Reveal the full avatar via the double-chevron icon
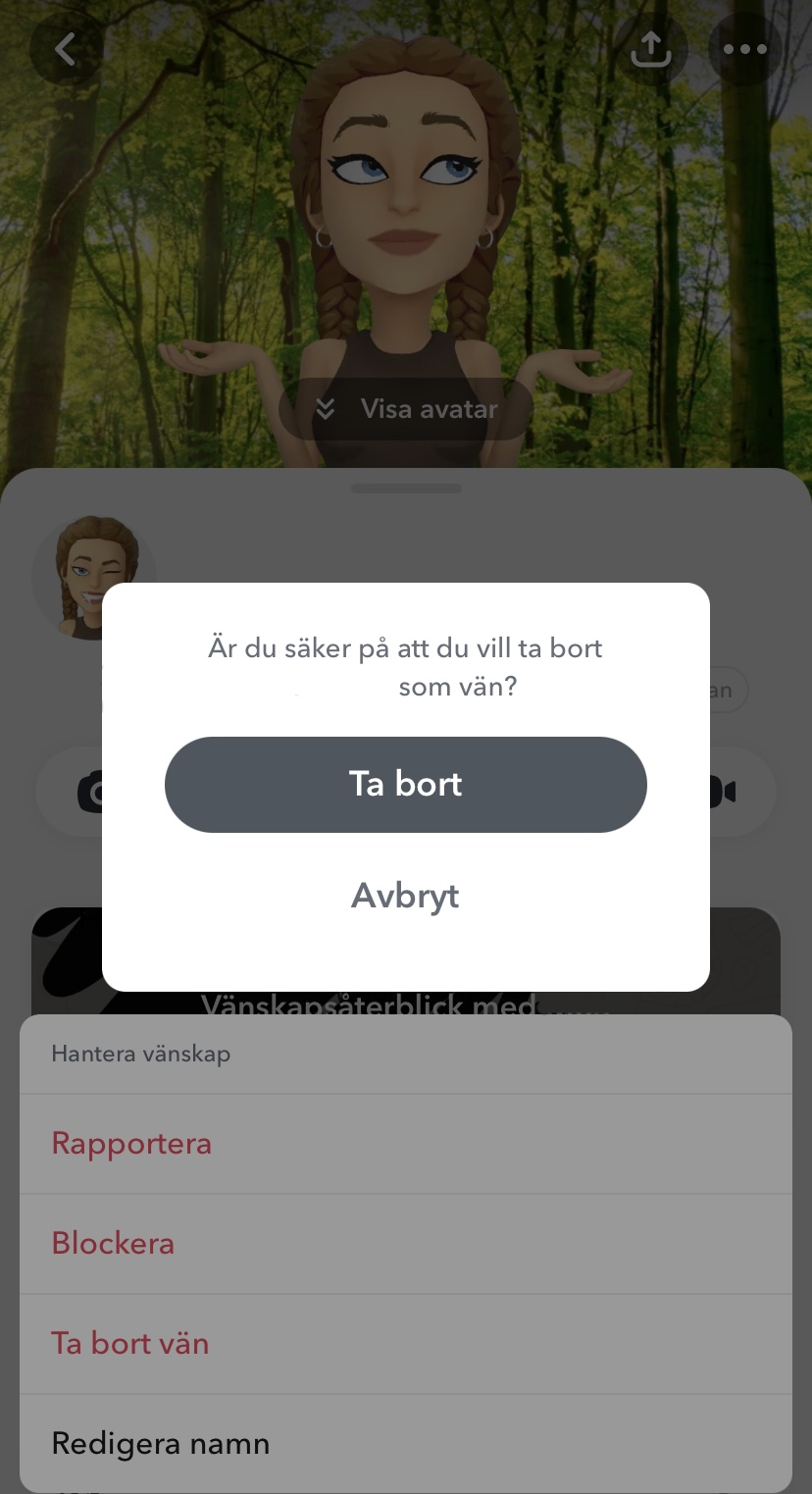This screenshot has height=1494, width=812. click(326, 408)
